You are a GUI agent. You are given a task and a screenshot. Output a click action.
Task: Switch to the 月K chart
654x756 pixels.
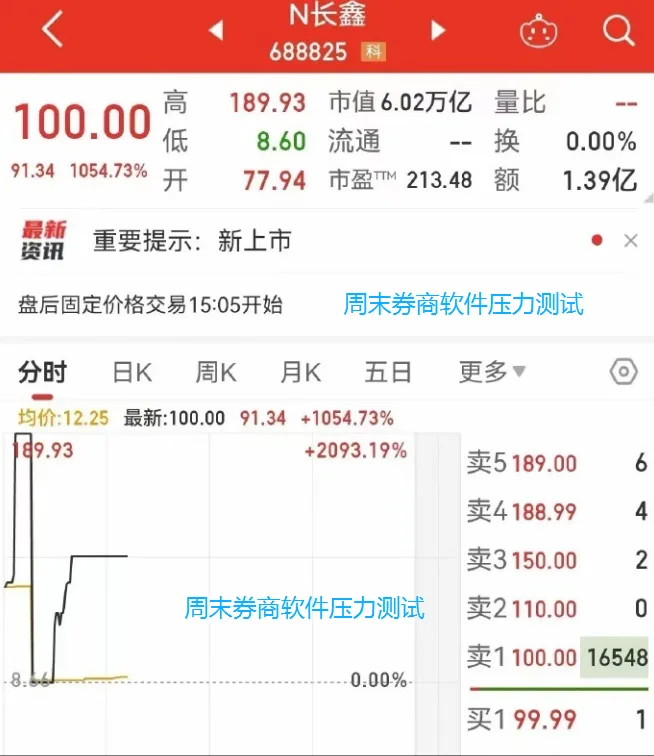coord(300,372)
